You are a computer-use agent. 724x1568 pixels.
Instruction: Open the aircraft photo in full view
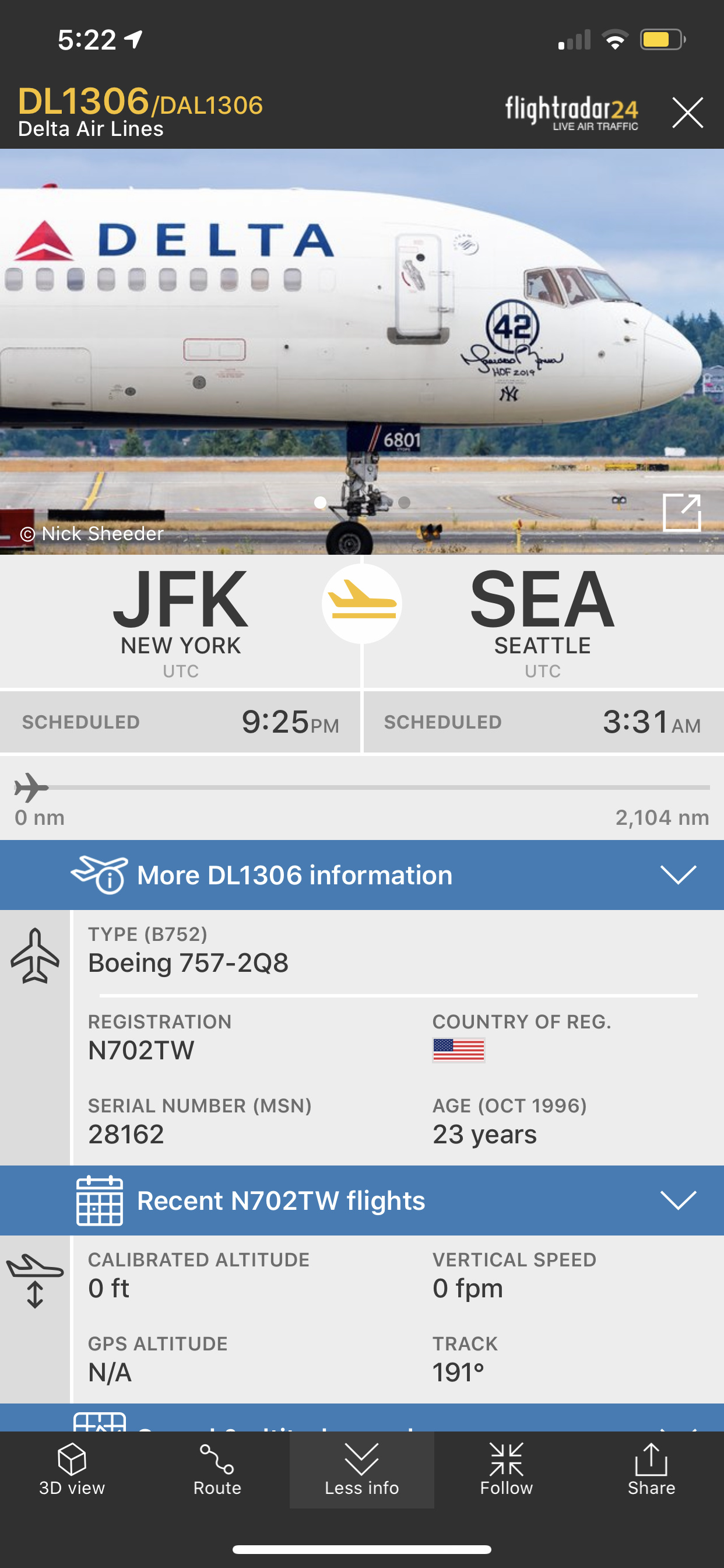click(x=681, y=513)
